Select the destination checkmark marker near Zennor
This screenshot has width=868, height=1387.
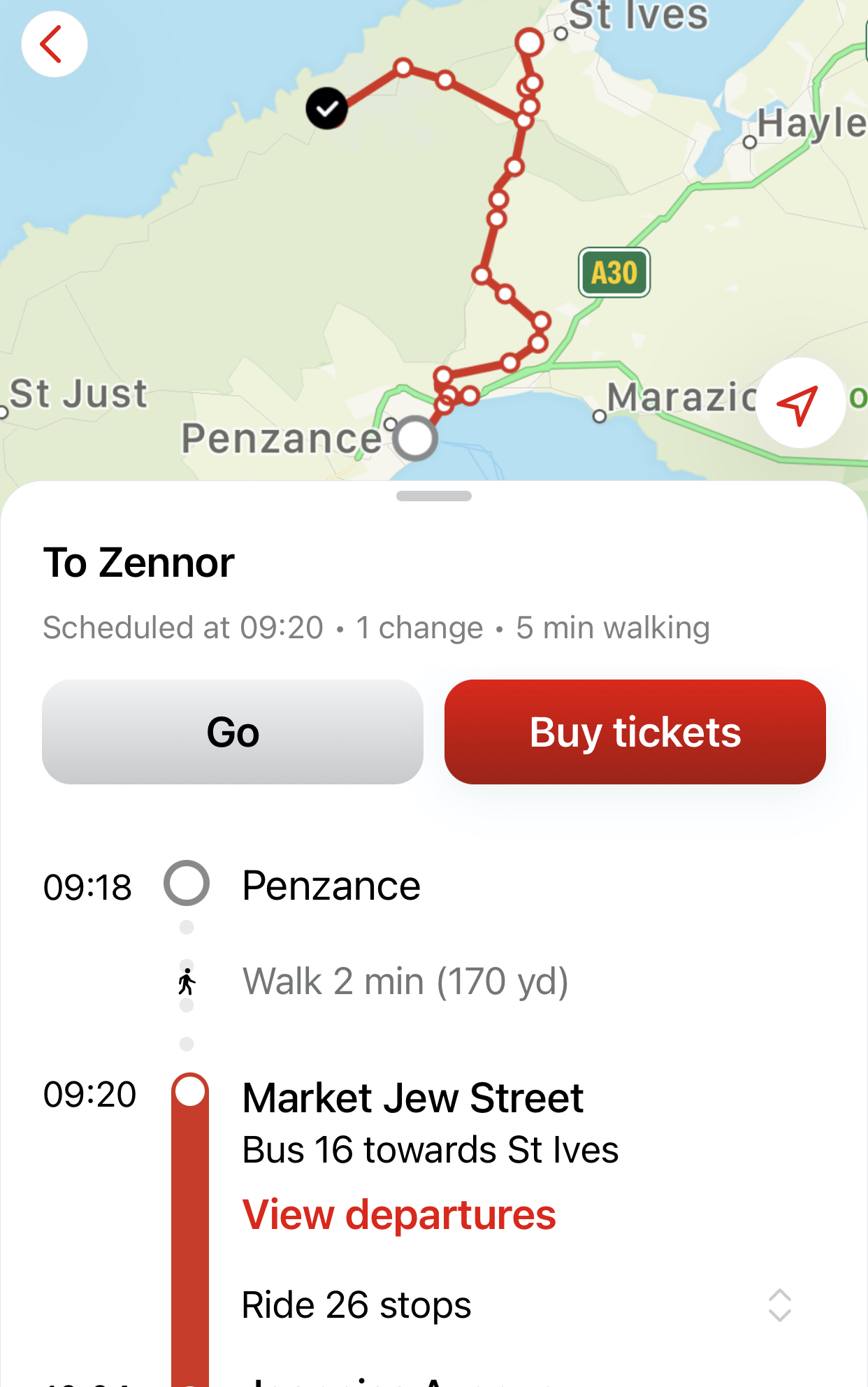click(x=327, y=108)
